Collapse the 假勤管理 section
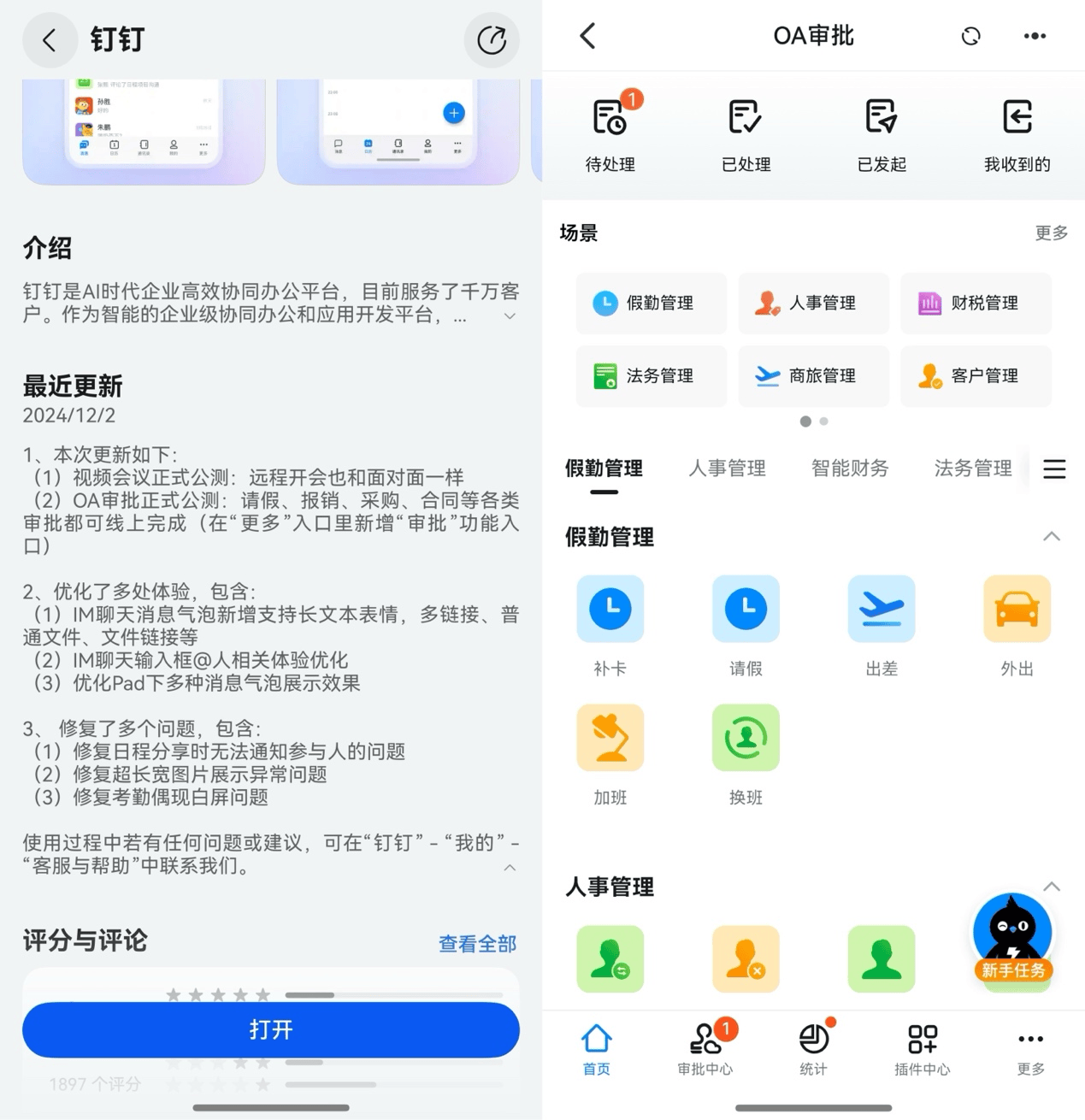 [1053, 536]
